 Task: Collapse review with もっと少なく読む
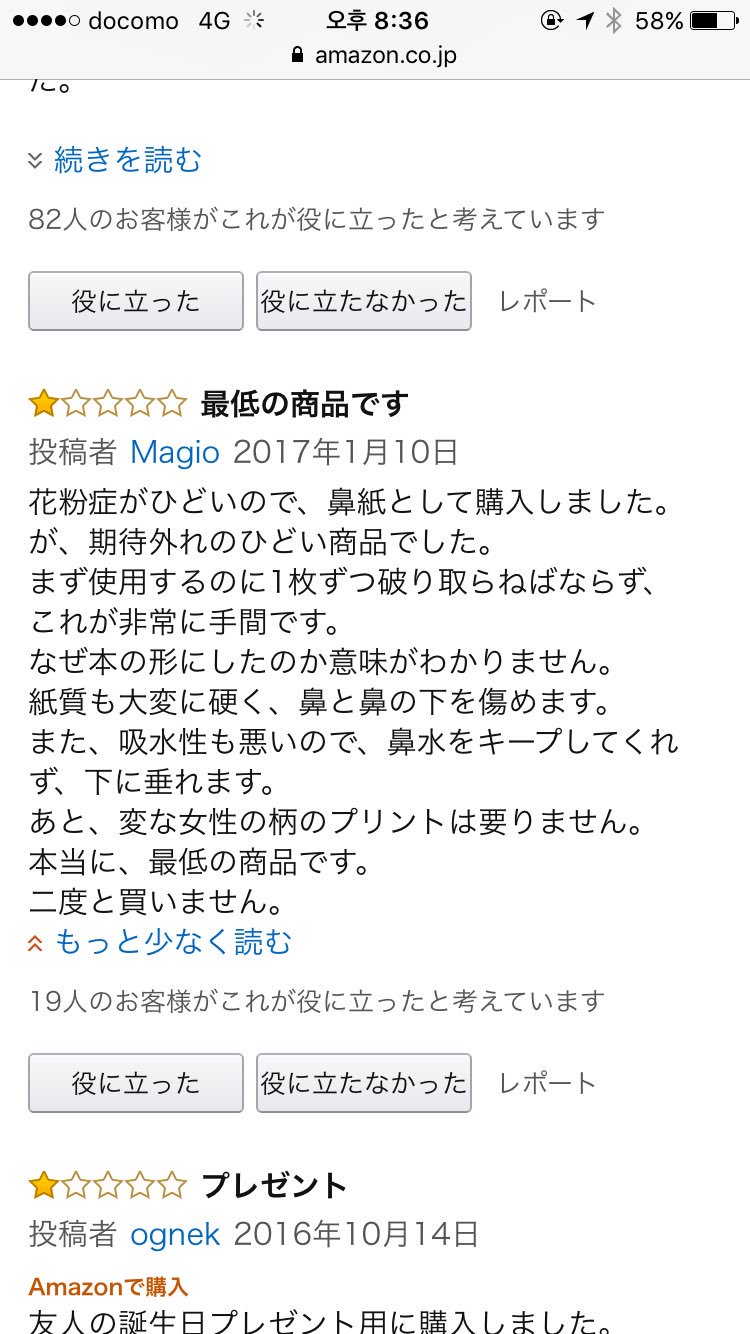172,942
